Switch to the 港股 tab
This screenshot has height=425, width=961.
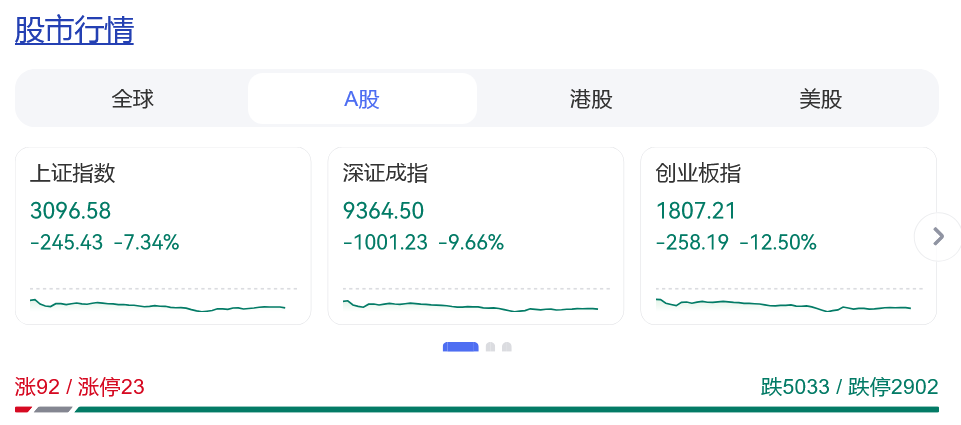click(591, 99)
